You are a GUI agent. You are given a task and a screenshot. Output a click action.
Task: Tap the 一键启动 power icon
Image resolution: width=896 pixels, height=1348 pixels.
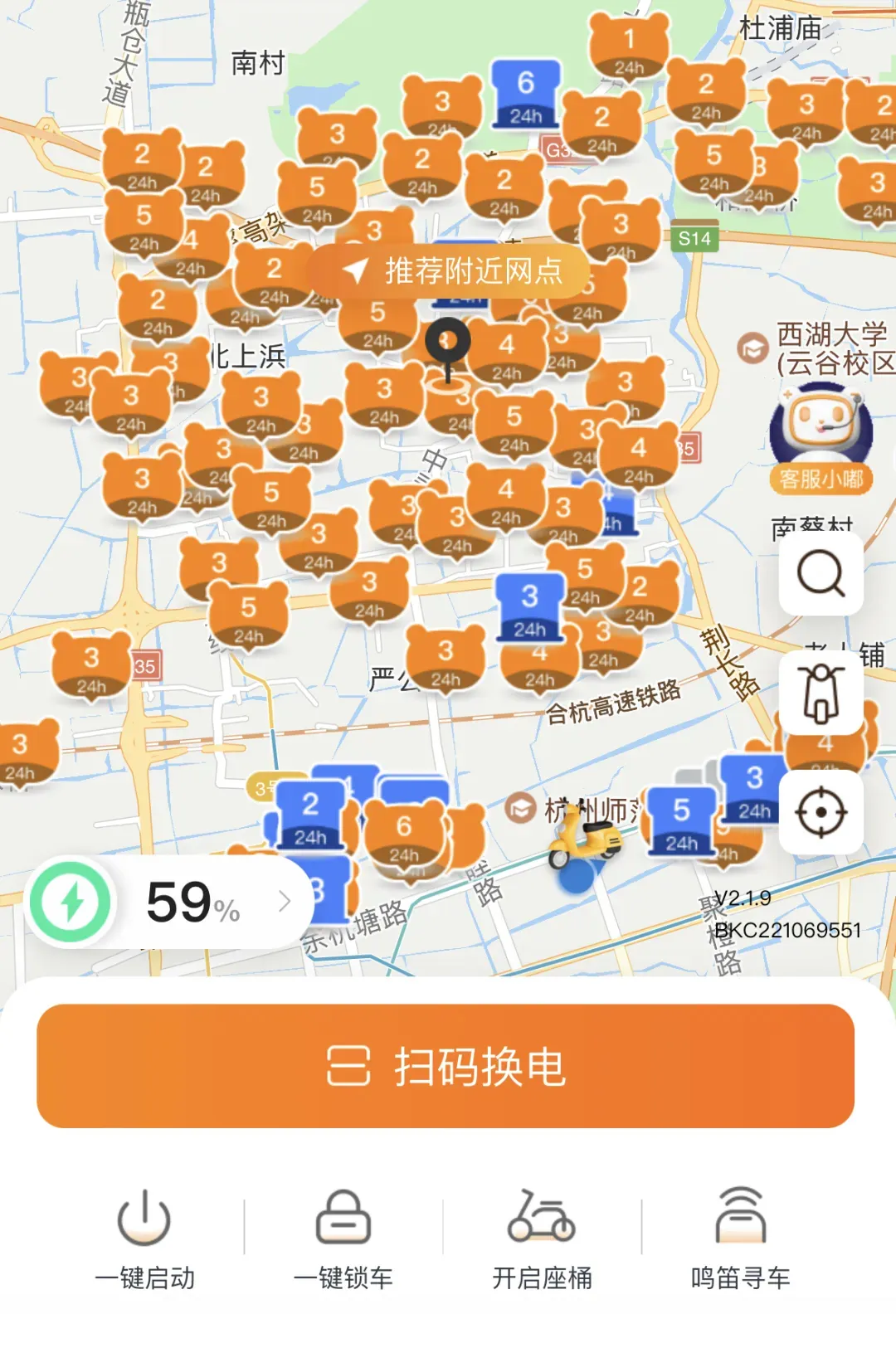pyautogui.click(x=143, y=1217)
